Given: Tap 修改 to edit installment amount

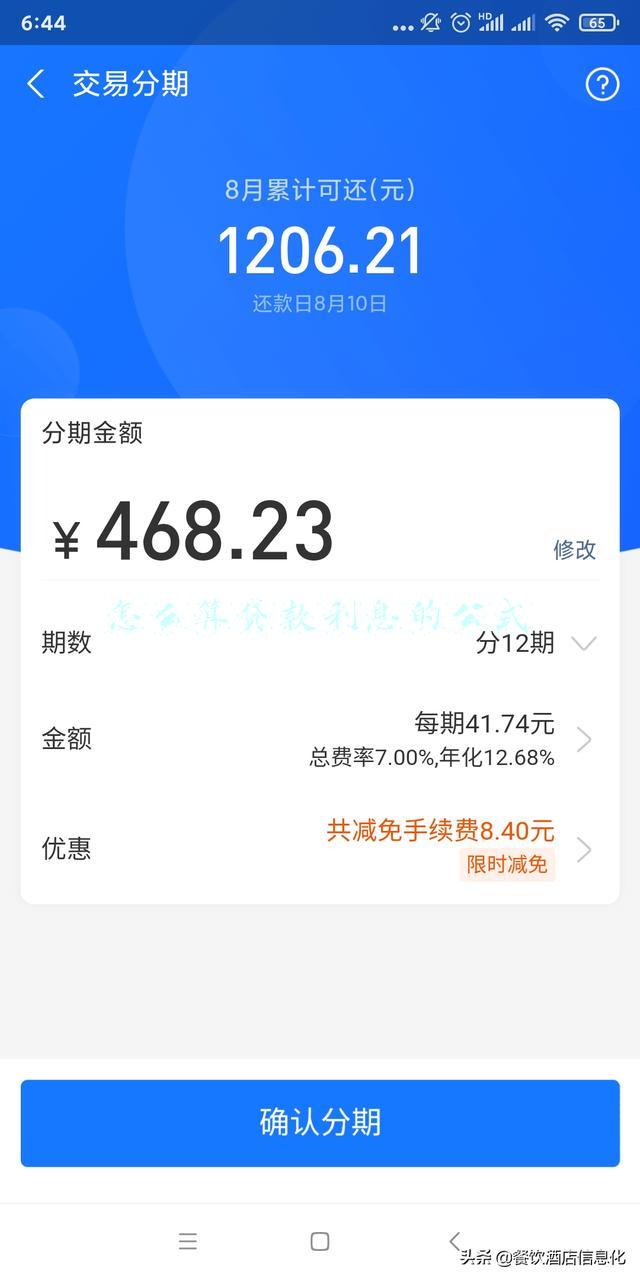Looking at the screenshot, I should coord(575,549).
